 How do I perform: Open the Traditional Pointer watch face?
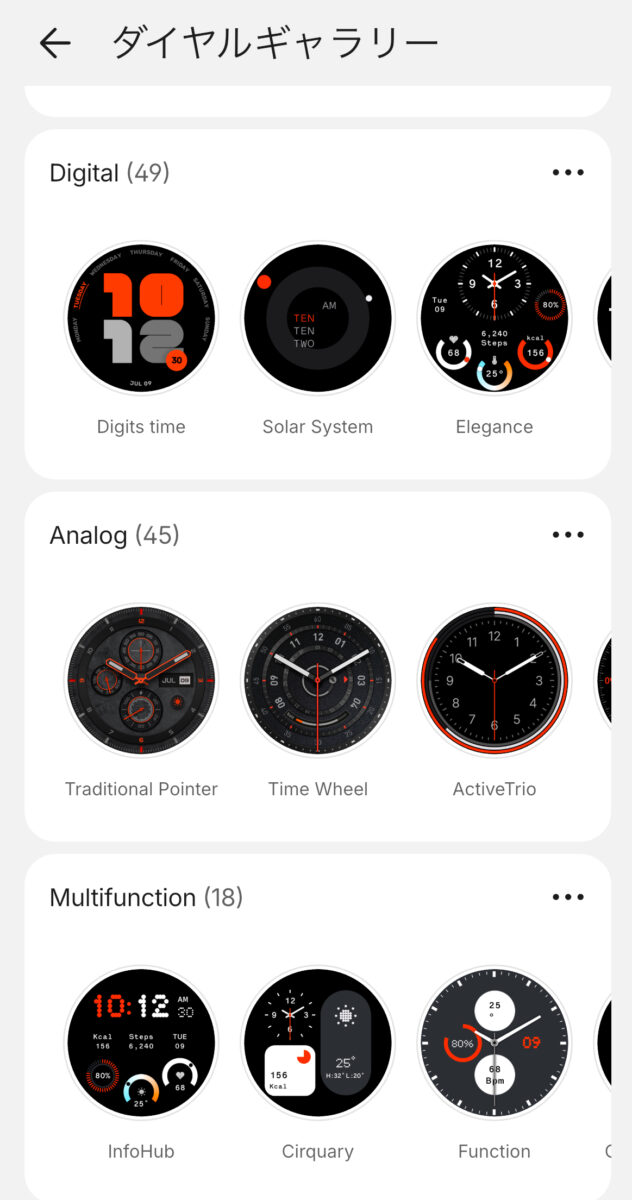pyautogui.click(x=141, y=681)
